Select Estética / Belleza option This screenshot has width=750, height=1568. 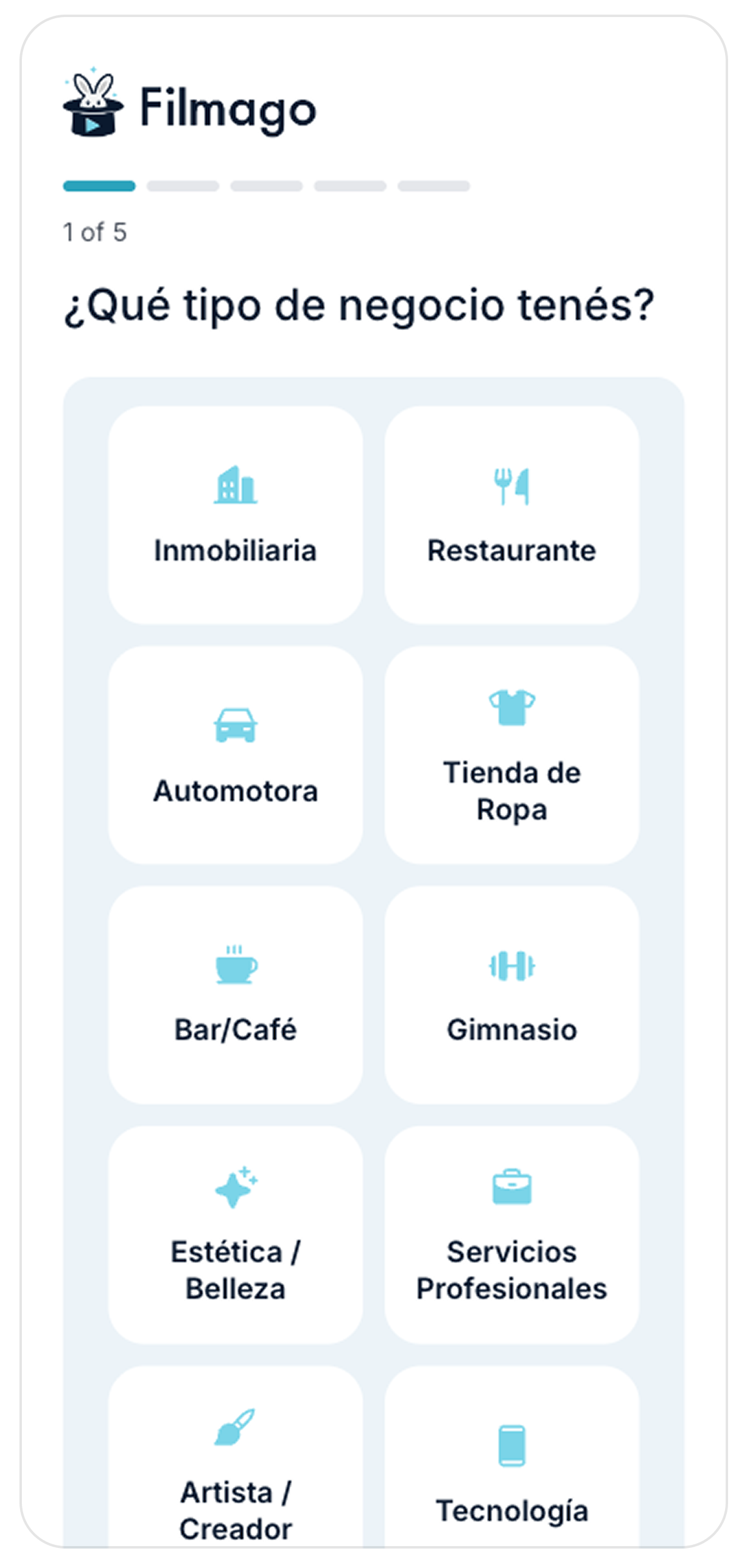point(236,1234)
